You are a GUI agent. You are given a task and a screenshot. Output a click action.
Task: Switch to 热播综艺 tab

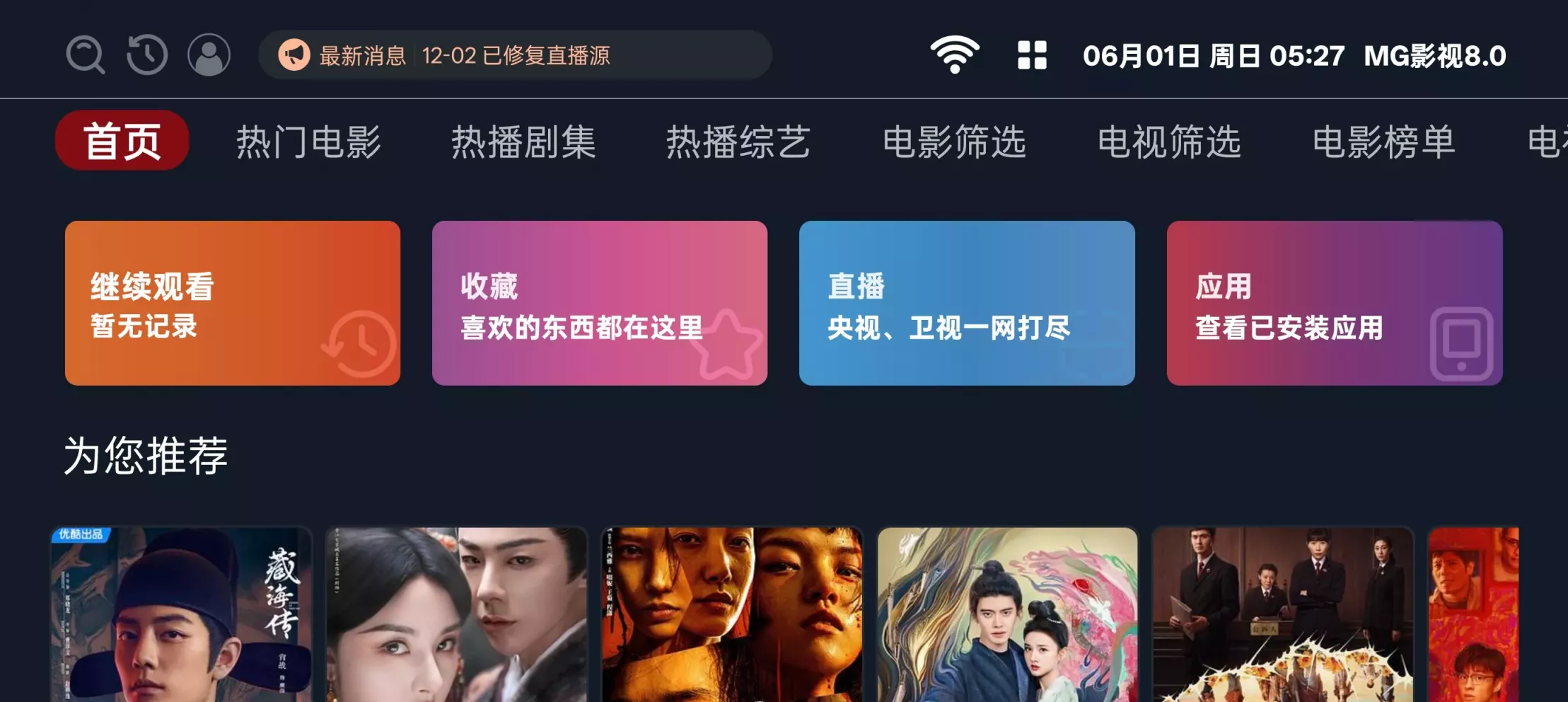(738, 142)
